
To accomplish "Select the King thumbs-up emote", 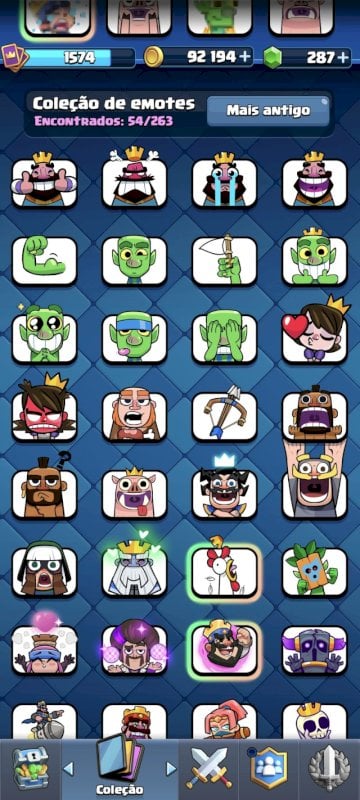I will tap(44, 180).
